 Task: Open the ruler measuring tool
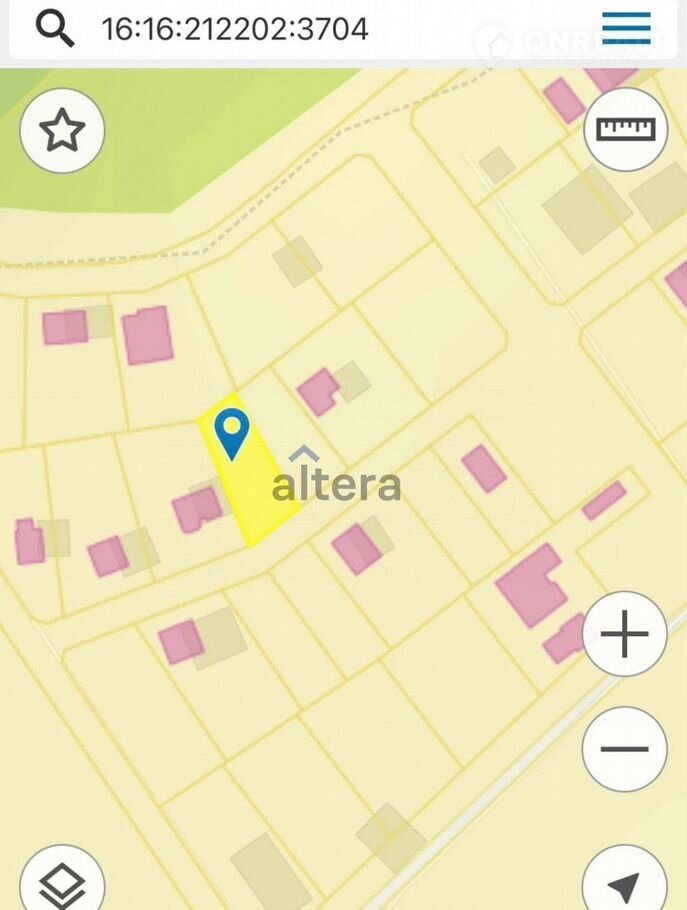tap(625, 129)
